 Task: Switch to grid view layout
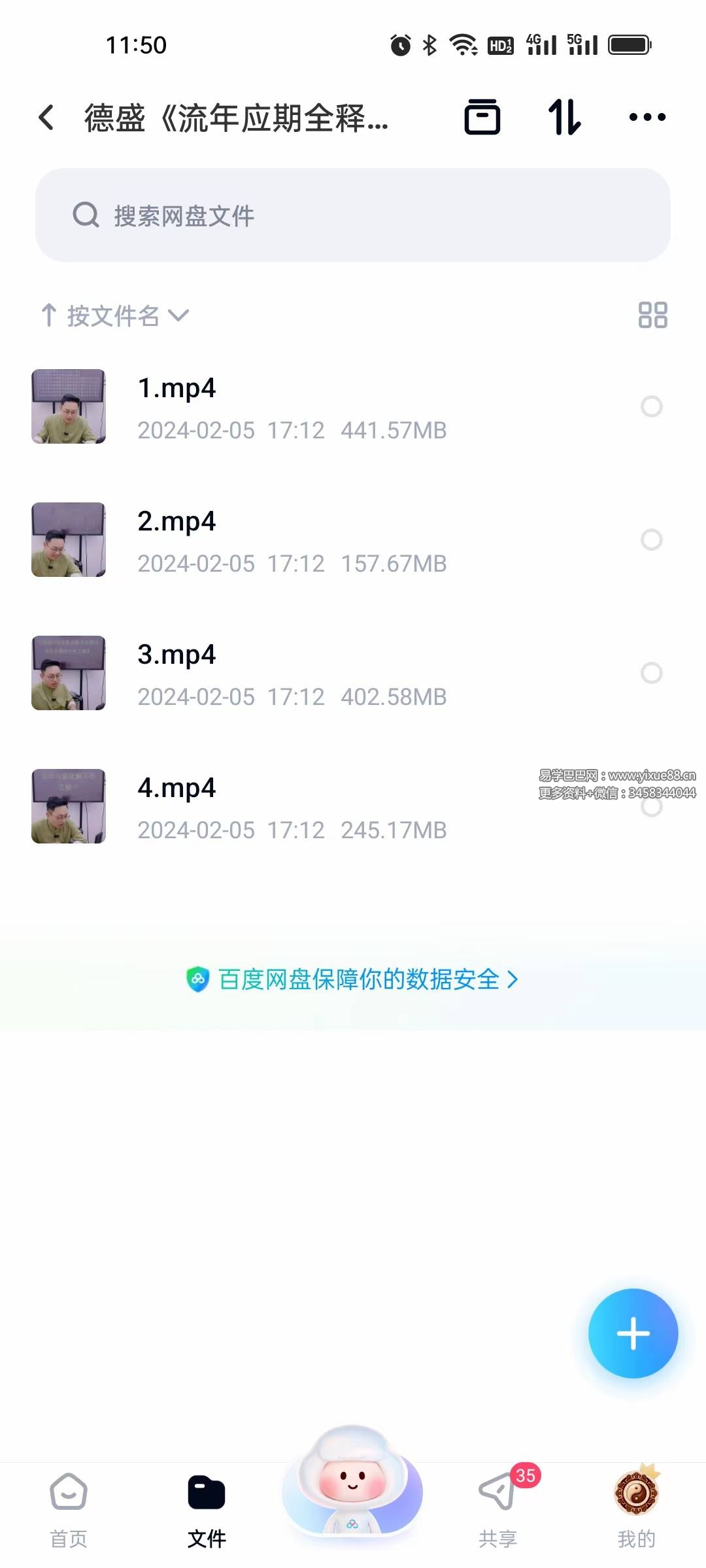(x=652, y=315)
